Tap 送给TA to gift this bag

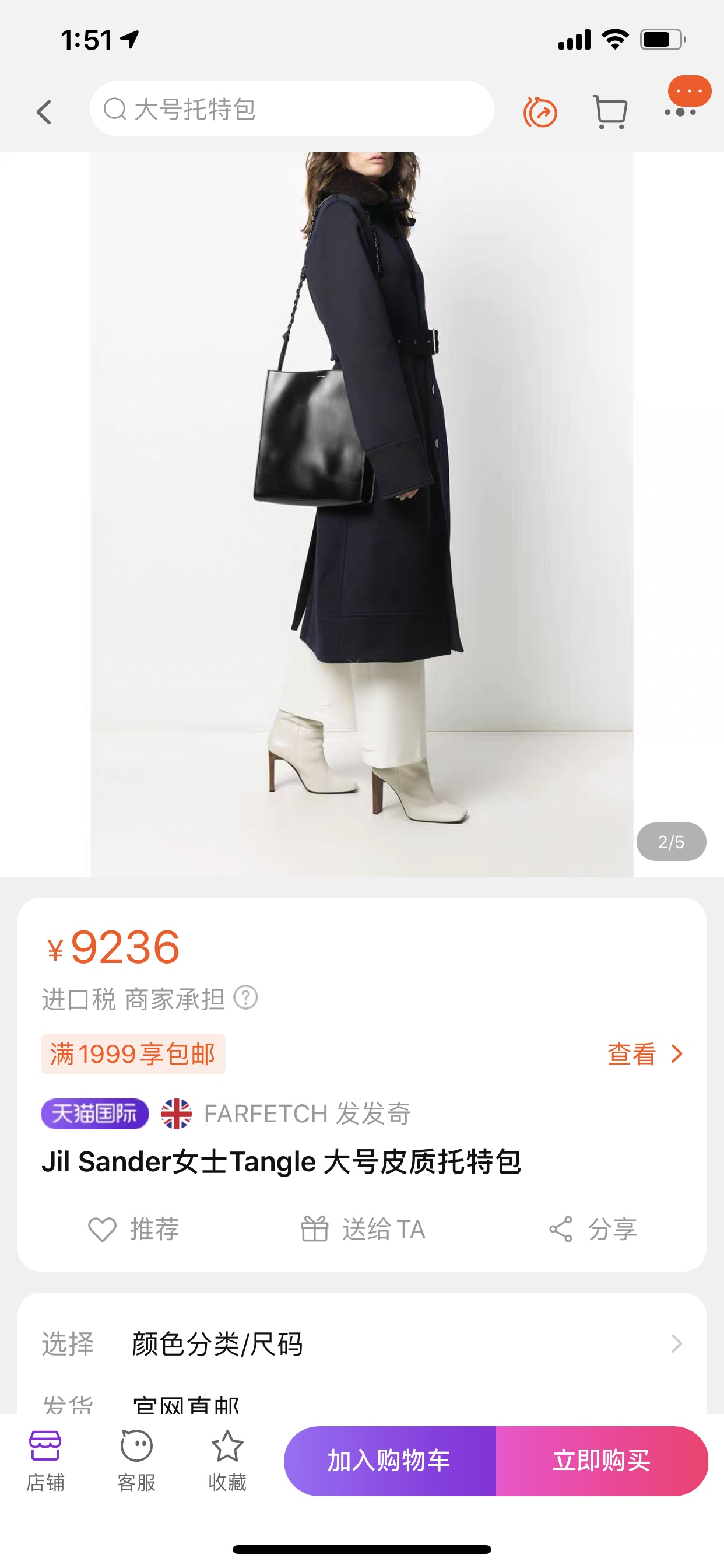click(363, 1230)
